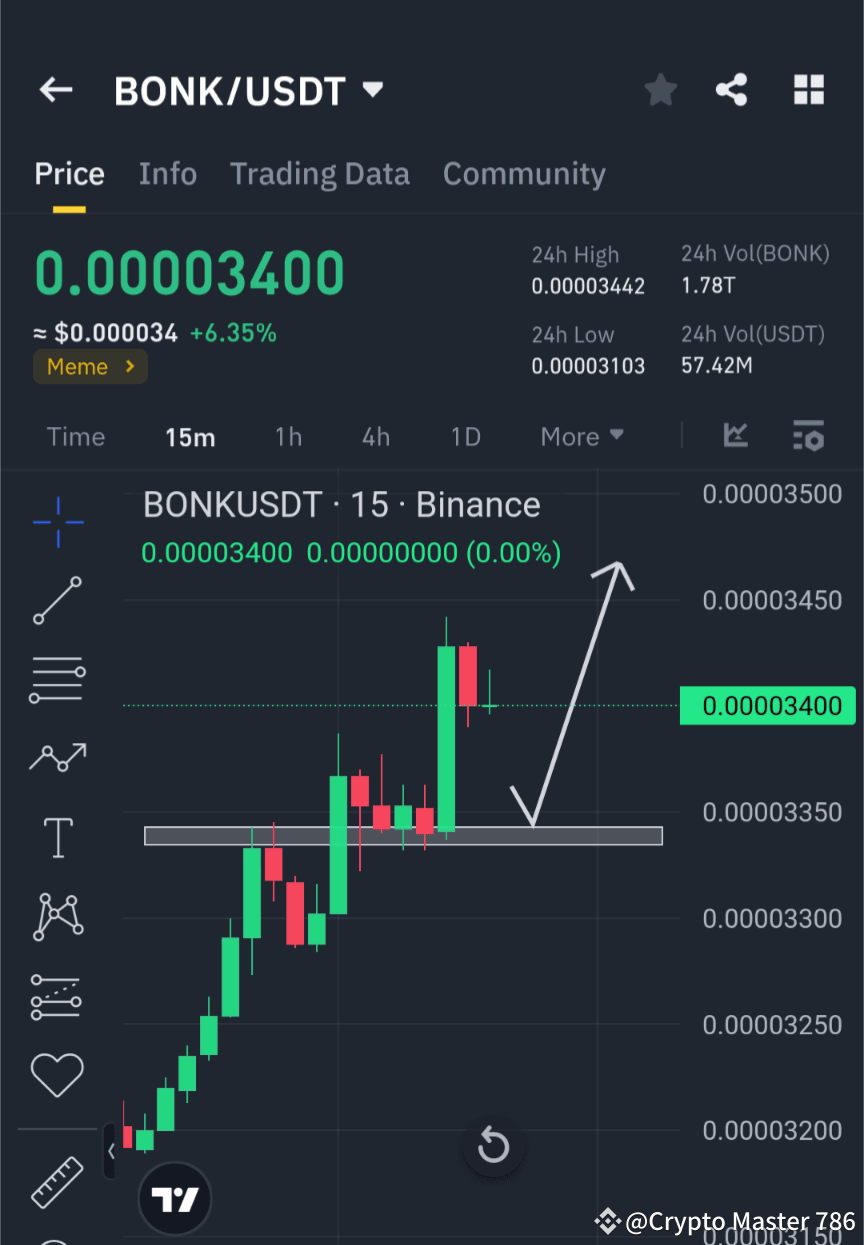This screenshot has width=864, height=1245.
Task: Tap the share icon in the header
Action: click(x=732, y=89)
